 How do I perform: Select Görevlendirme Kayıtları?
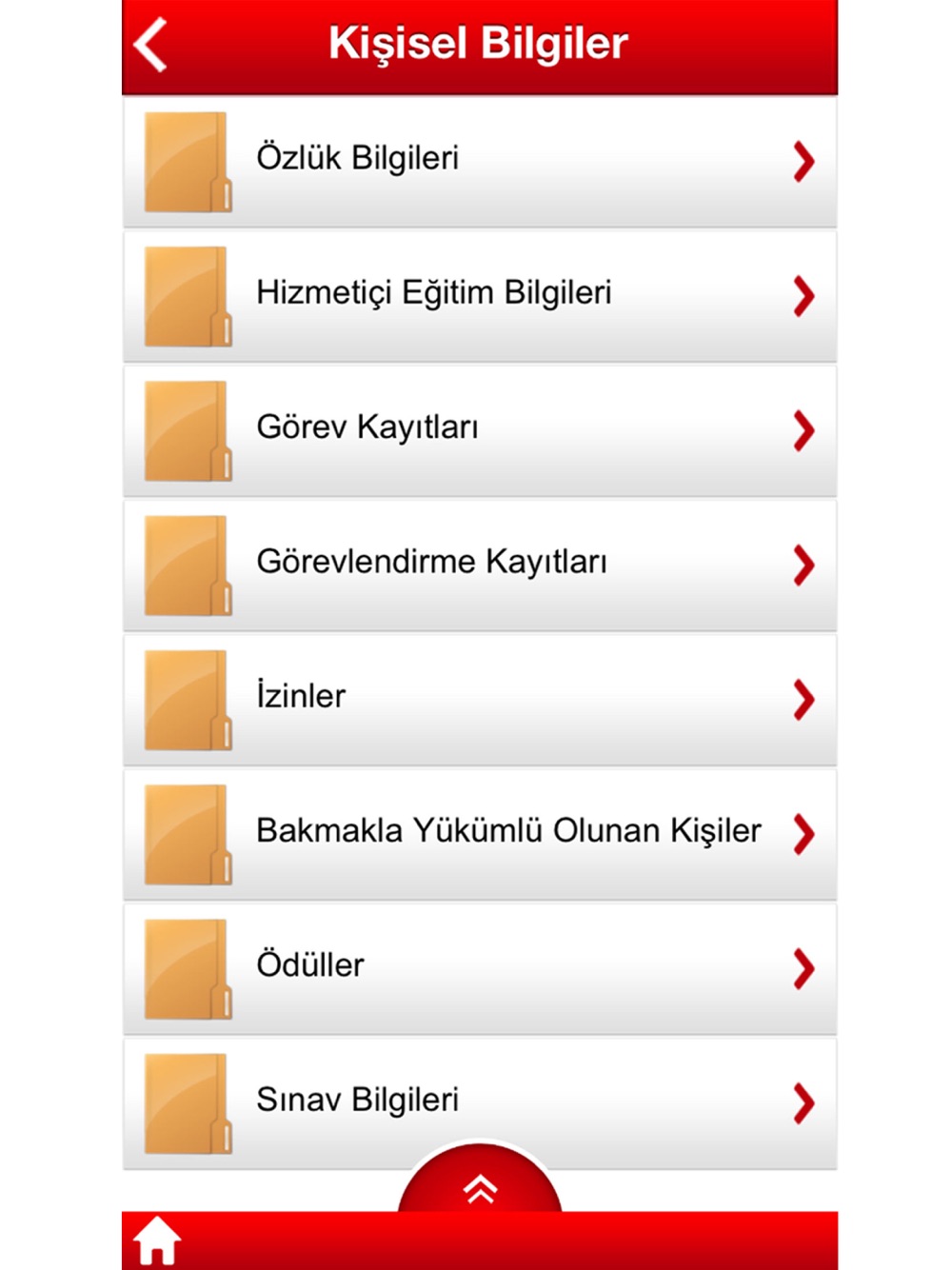pos(480,565)
